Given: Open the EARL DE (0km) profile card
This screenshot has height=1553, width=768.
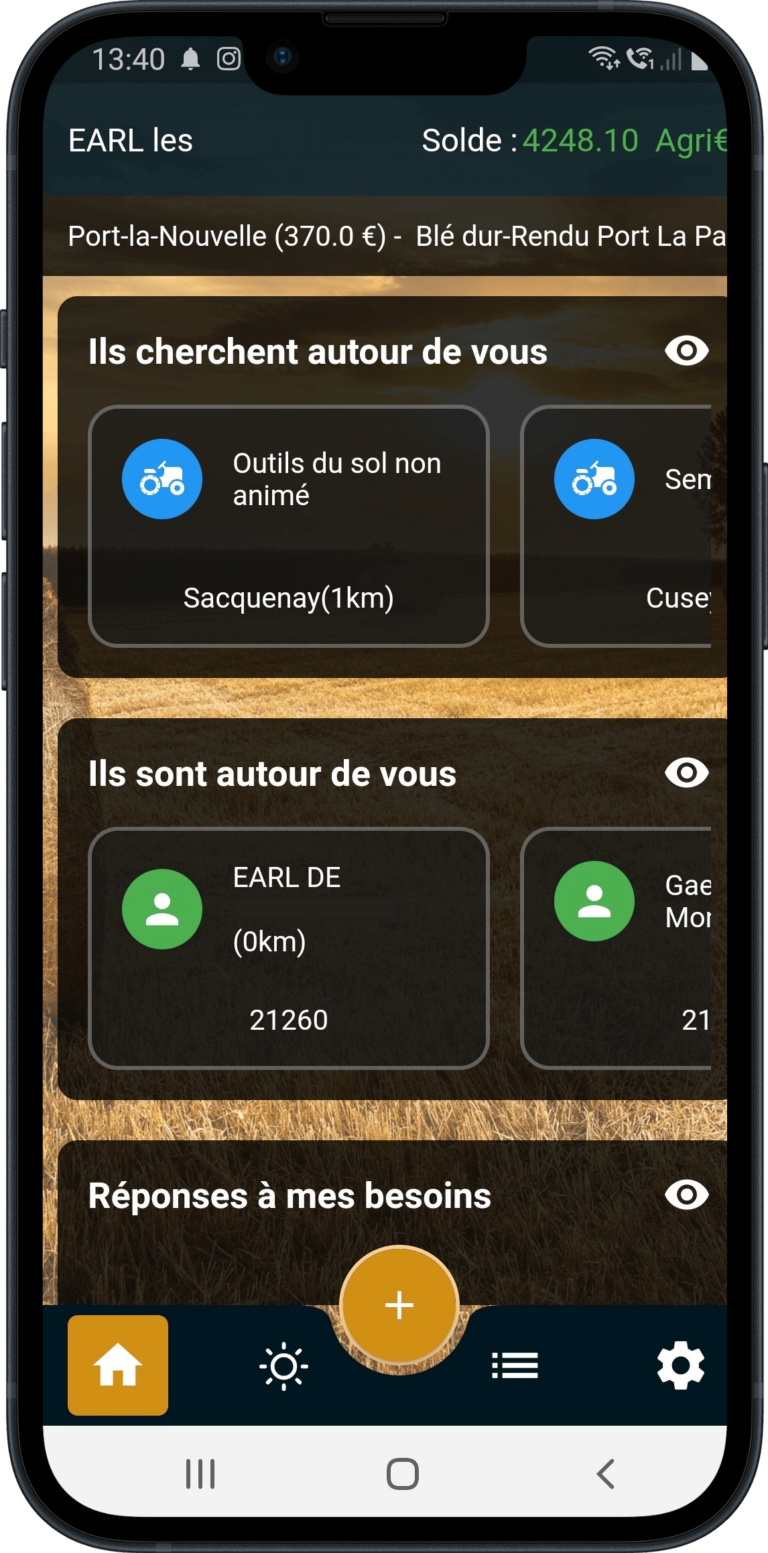Looking at the screenshot, I should click(288, 948).
